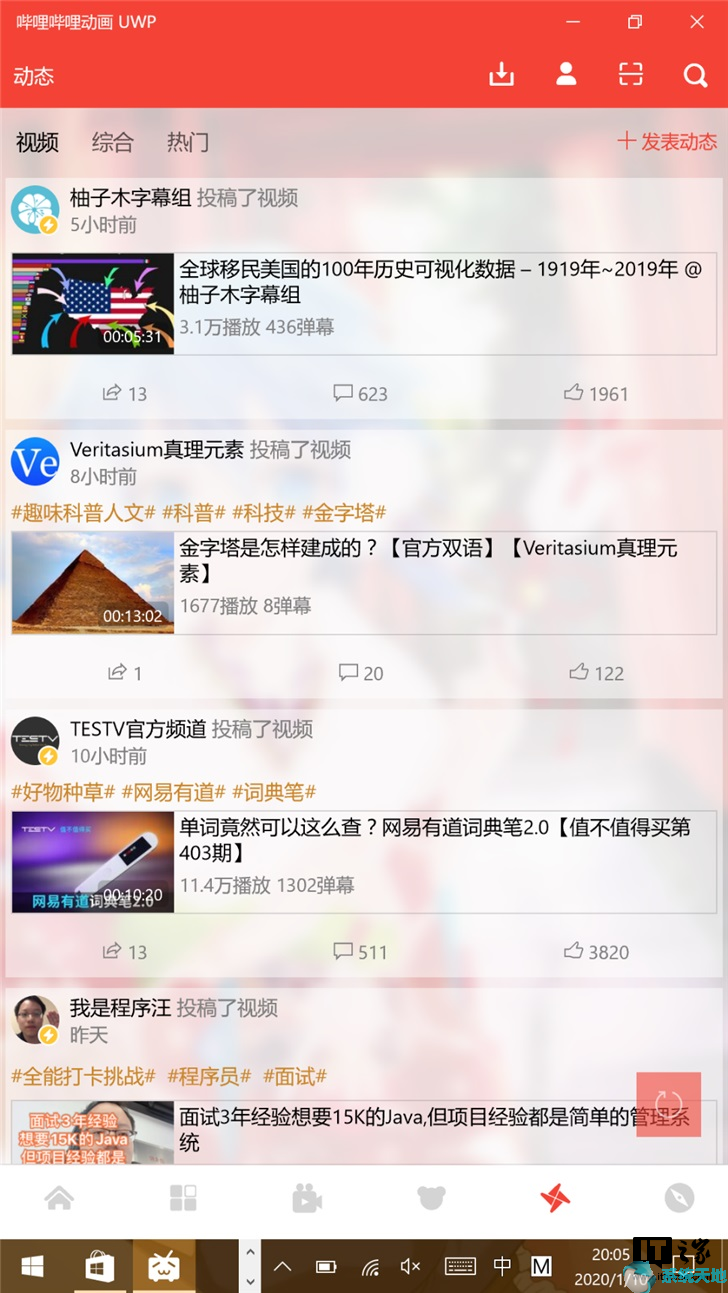728x1293 pixels.
Task: Go to the home tab in bottom bar
Action: pyautogui.click(x=60, y=1197)
